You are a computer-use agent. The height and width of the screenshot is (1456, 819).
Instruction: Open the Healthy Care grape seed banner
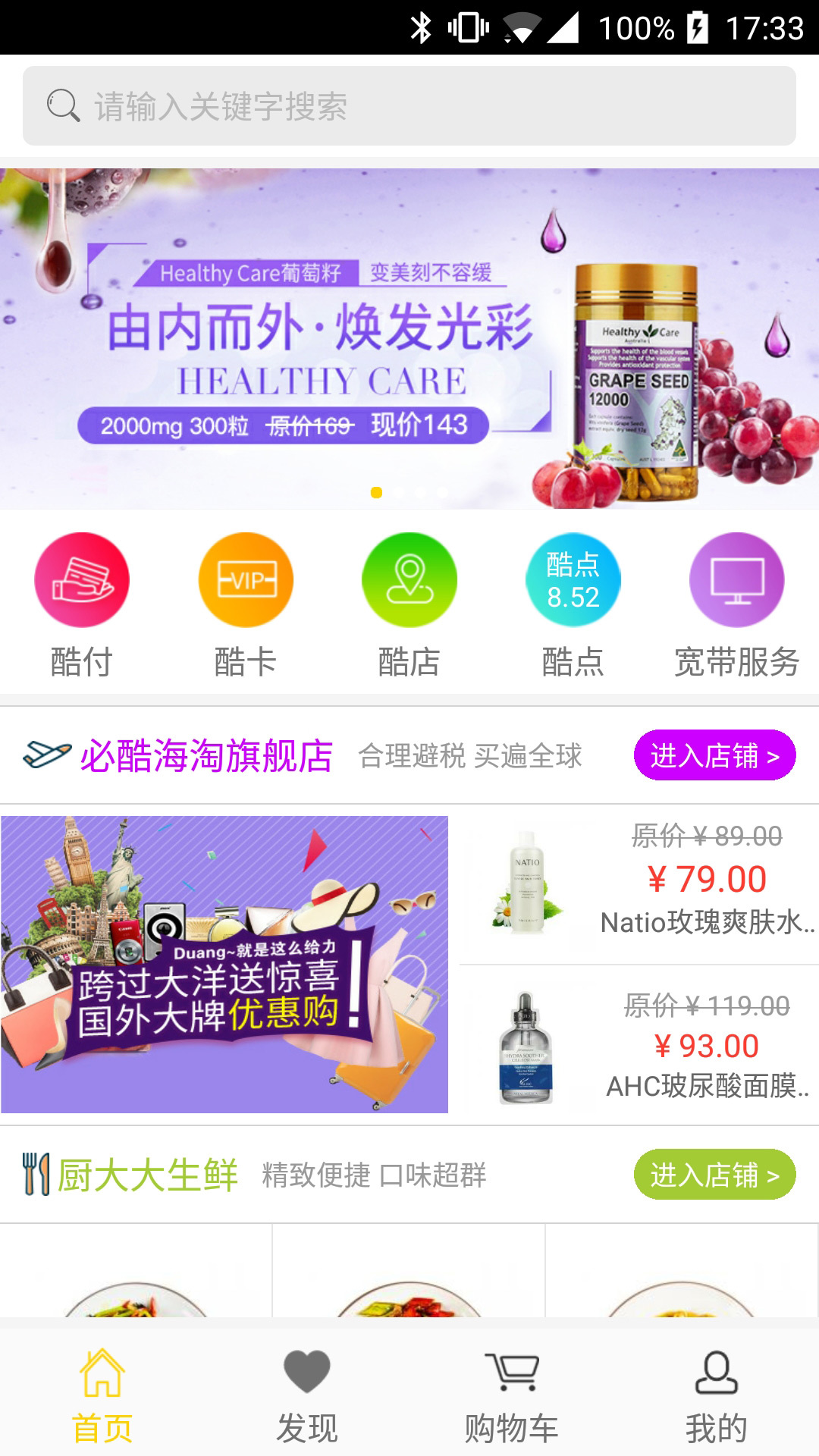tap(409, 338)
